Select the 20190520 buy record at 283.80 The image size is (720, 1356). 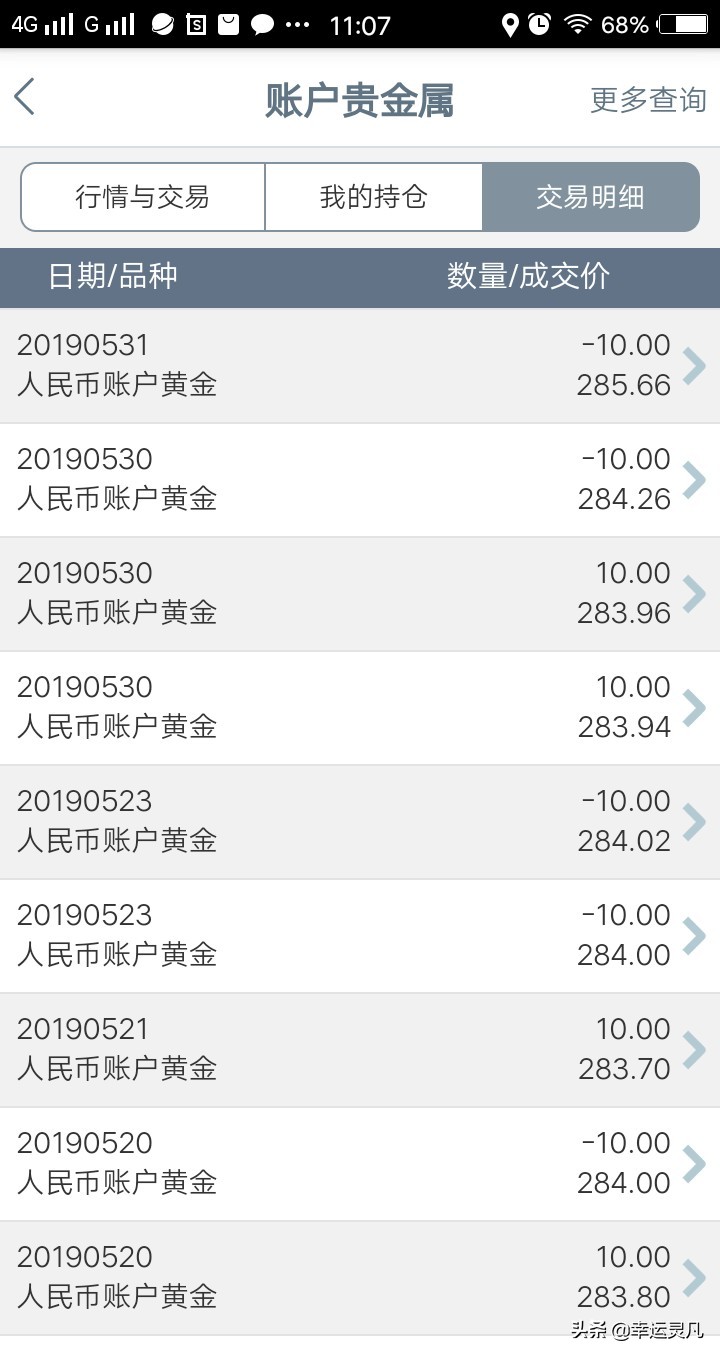coord(360,1276)
